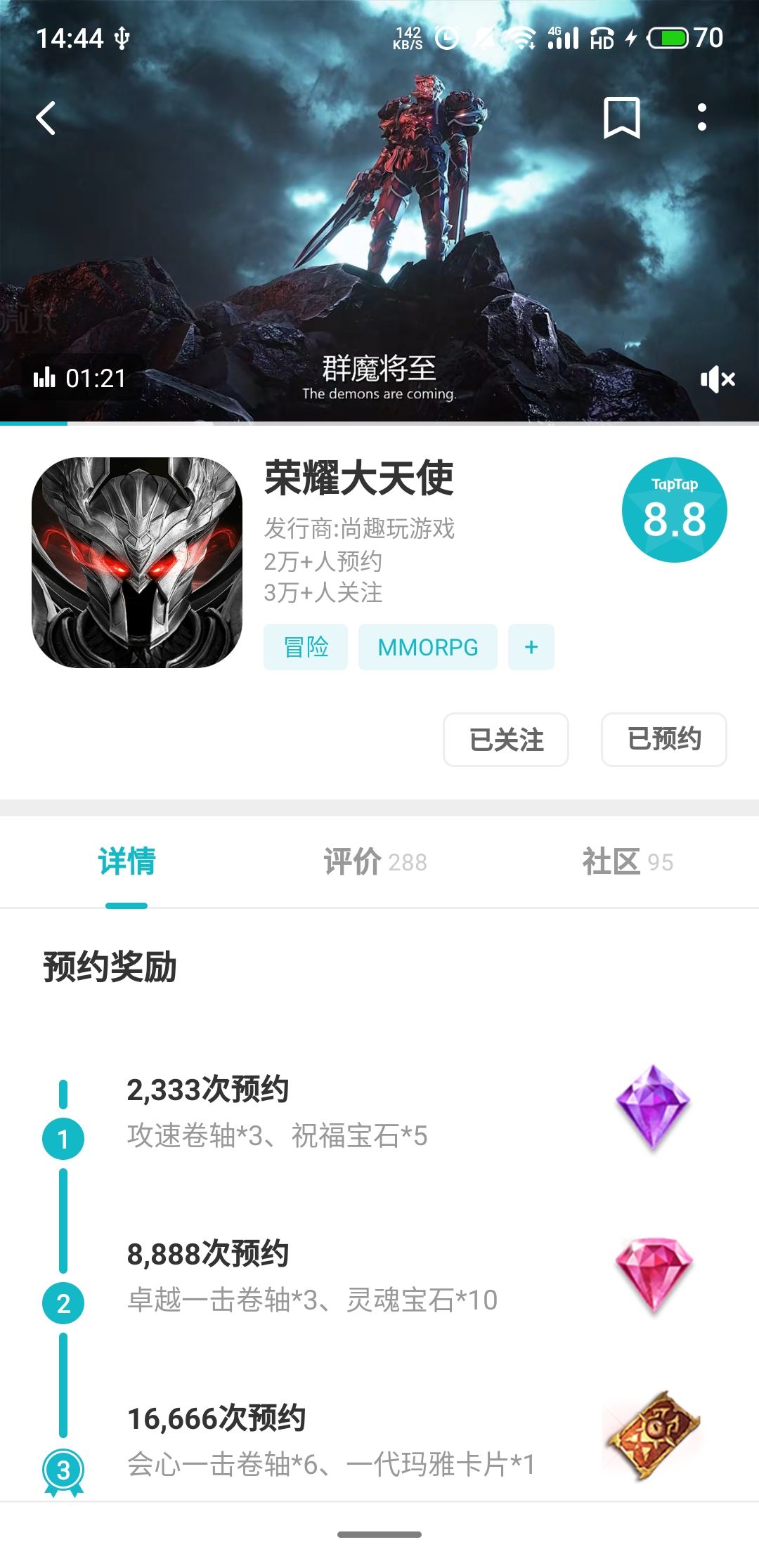Select the 冒险 adventure tag
The image size is (759, 1568).
coord(305,646)
